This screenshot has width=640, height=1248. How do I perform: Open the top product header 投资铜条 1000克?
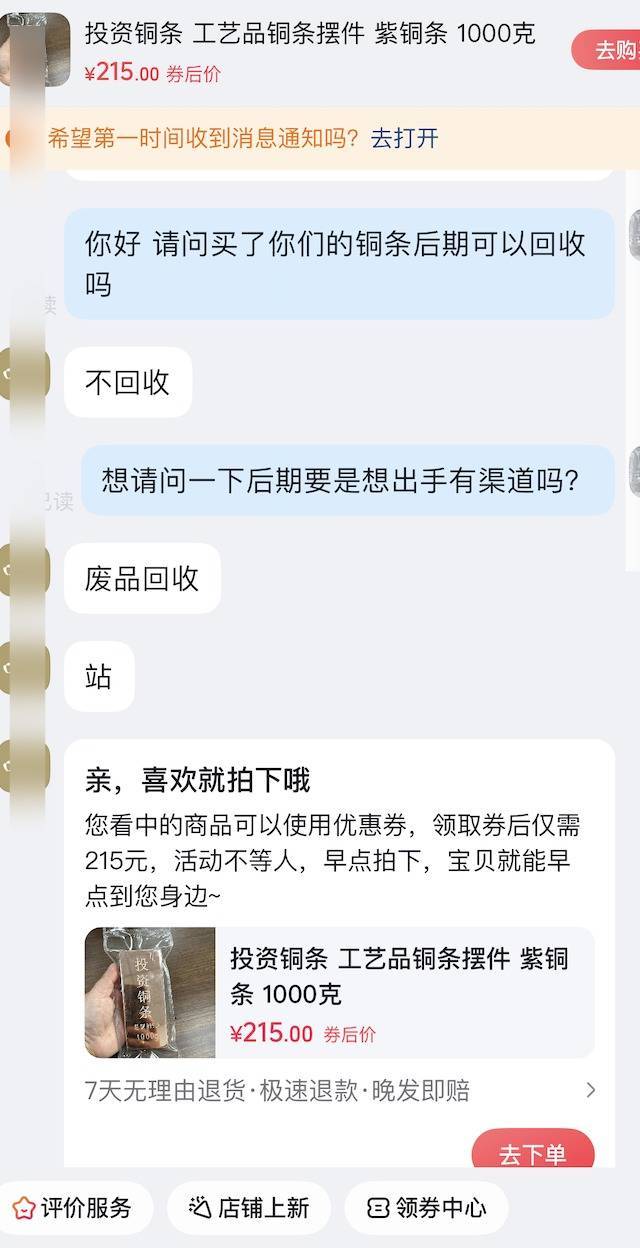tap(309, 34)
